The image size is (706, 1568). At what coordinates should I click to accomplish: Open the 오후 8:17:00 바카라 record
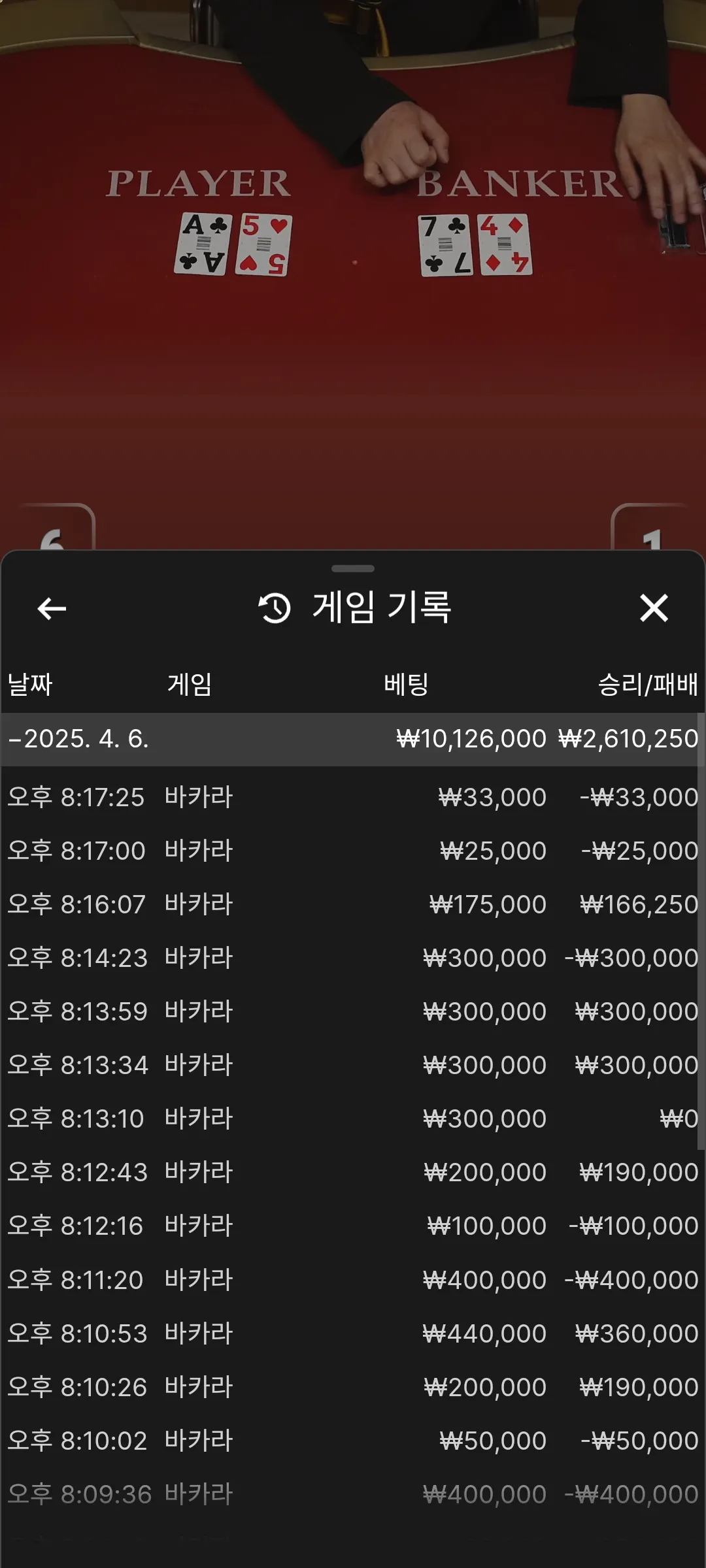pyautogui.click(x=349, y=851)
